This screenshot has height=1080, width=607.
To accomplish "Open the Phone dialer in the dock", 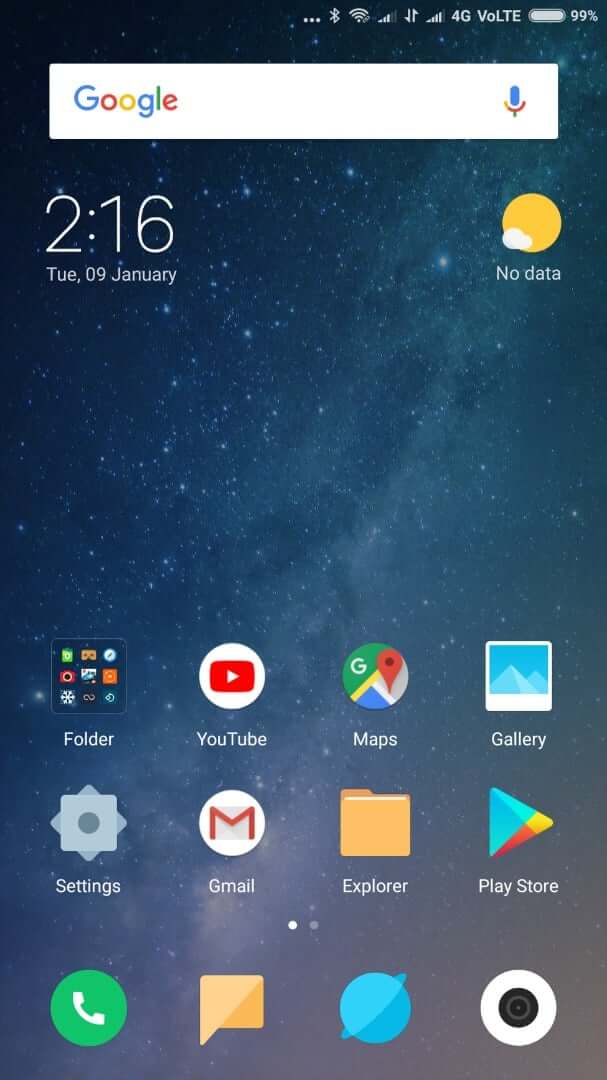I will tap(88, 1008).
